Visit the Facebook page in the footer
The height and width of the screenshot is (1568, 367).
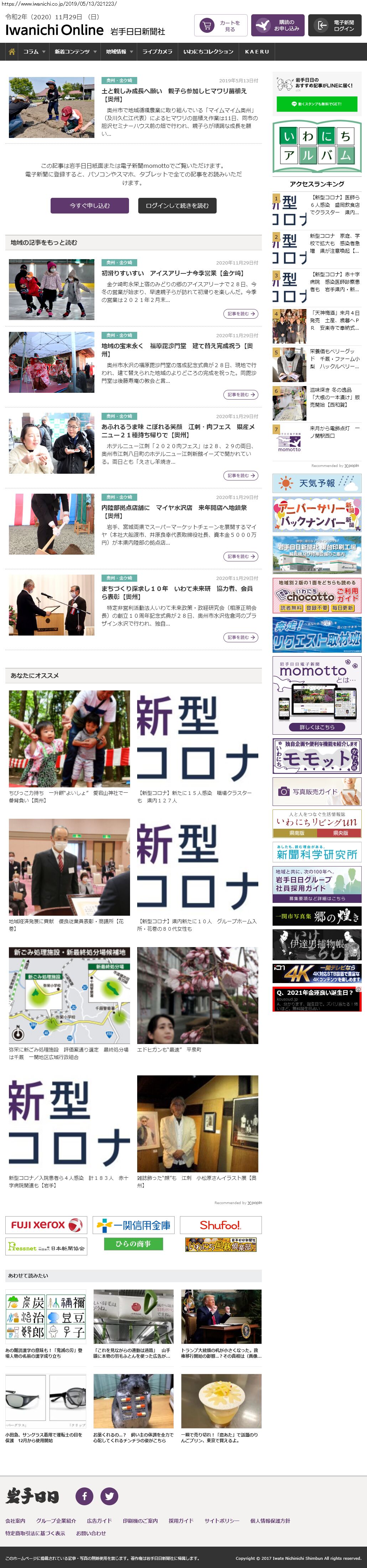click(84, 1496)
